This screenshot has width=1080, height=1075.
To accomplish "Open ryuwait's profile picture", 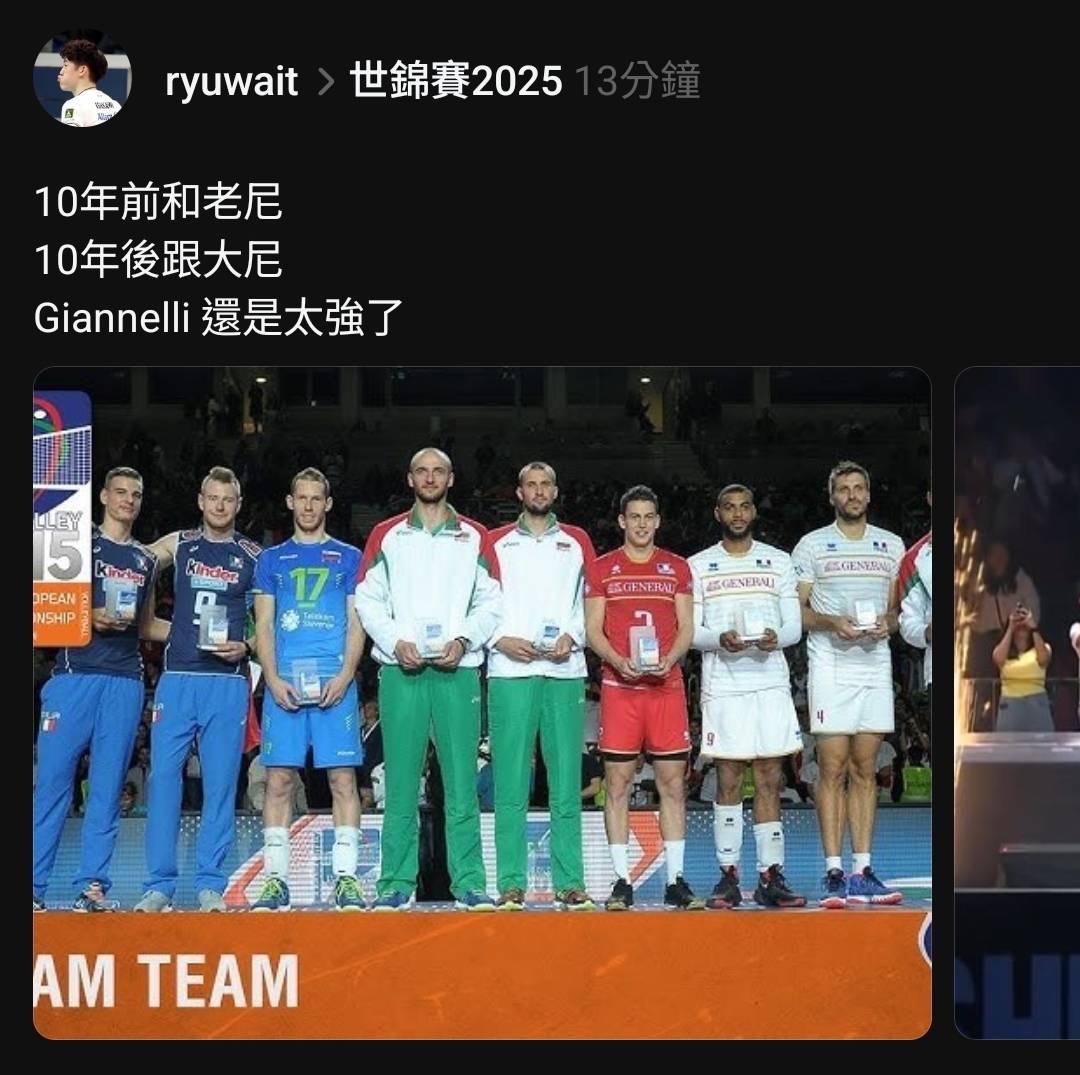I will [82, 80].
